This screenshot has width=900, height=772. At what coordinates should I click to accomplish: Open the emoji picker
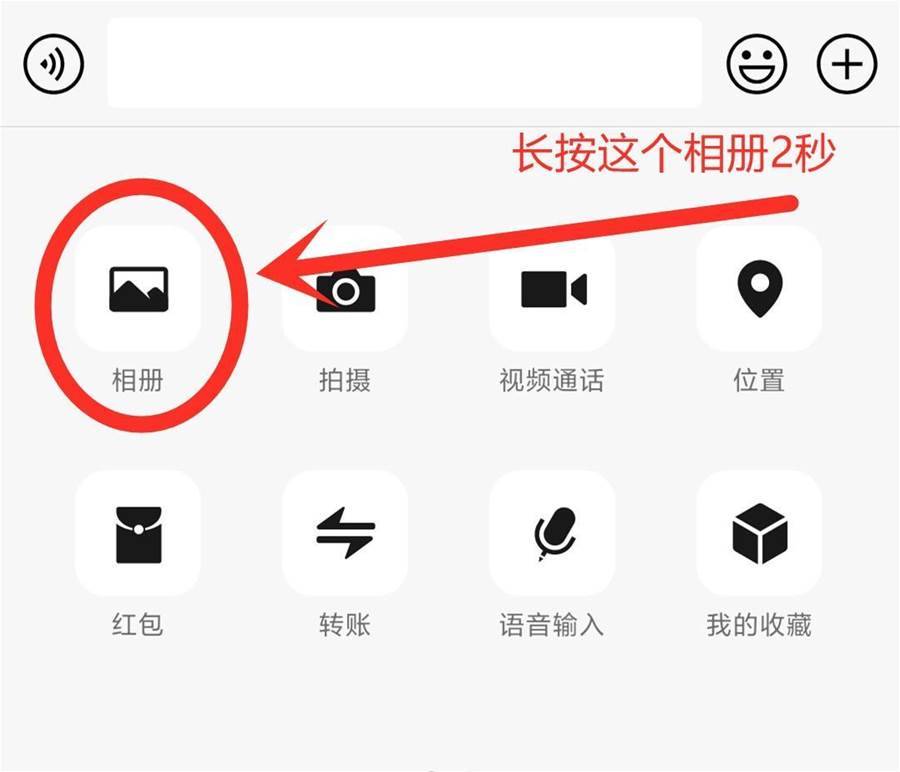[756, 65]
